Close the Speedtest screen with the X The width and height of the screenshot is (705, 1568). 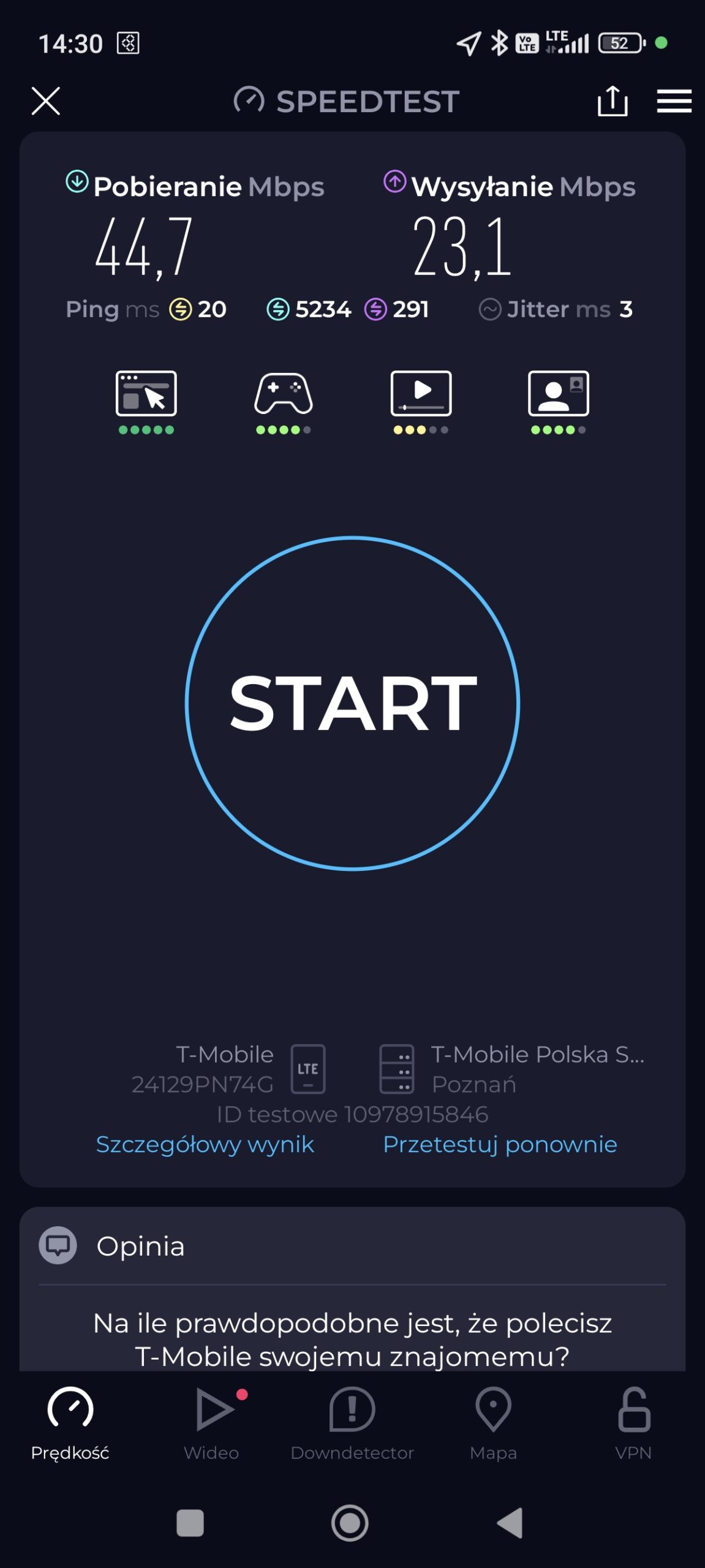coord(46,101)
